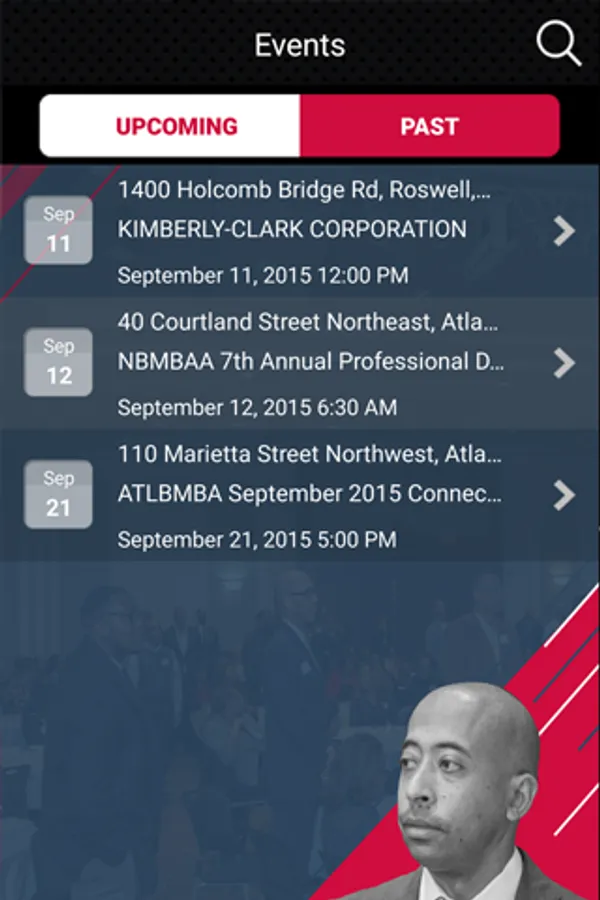The image size is (600, 900).
Task: Switch to the Past events tab
Action: click(429, 126)
